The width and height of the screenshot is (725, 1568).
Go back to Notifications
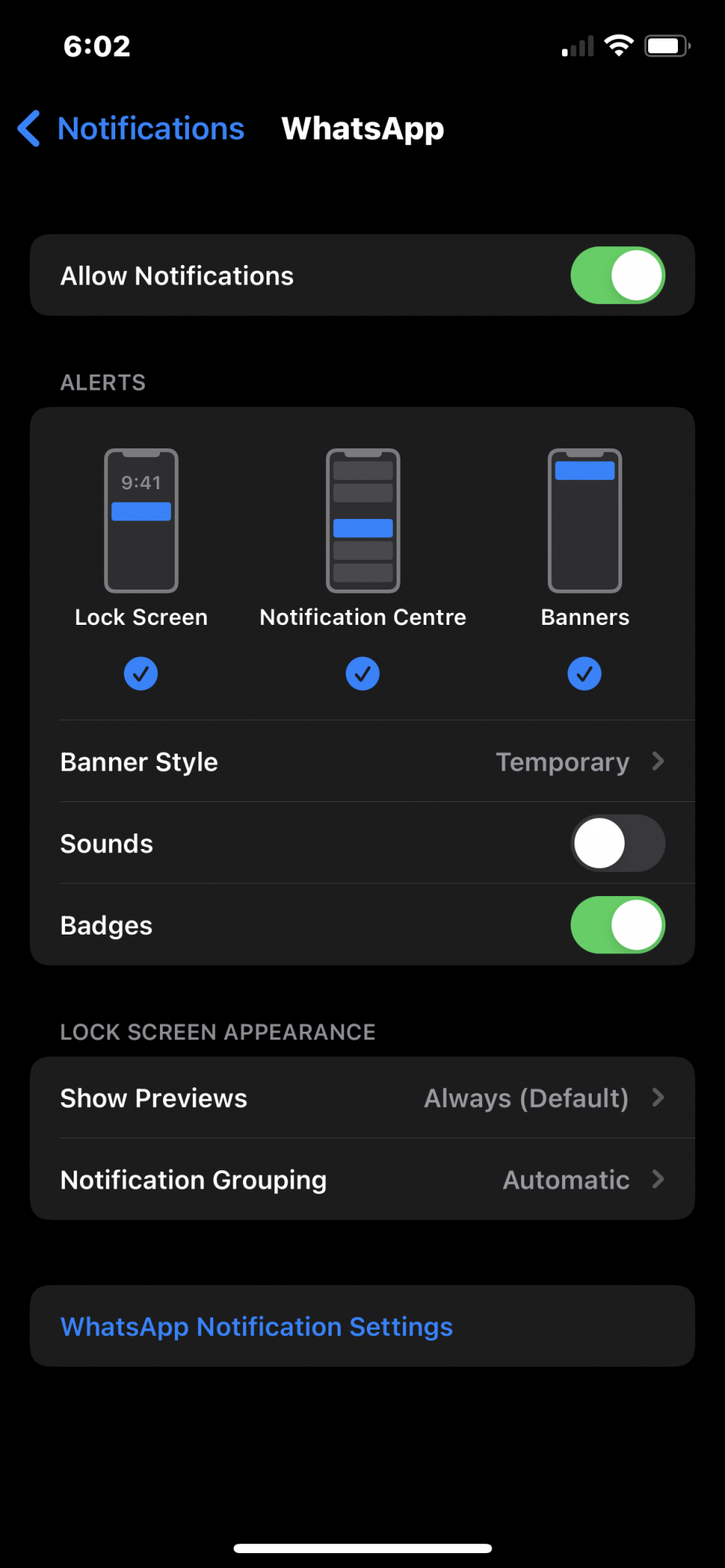pos(131,129)
